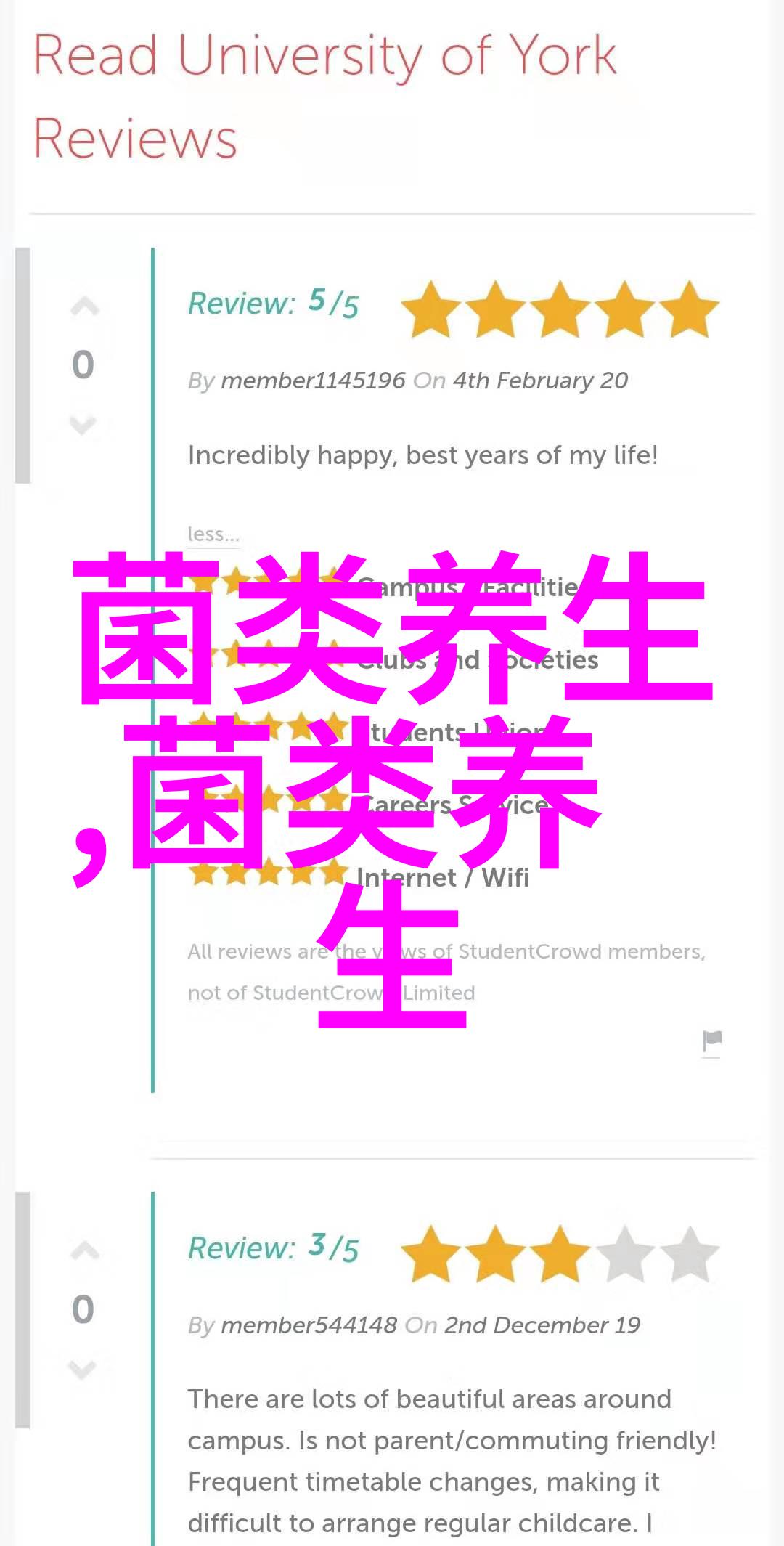This screenshot has height=1546, width=784.
Task: Upvote the review by member1145196
Action: 84,307
